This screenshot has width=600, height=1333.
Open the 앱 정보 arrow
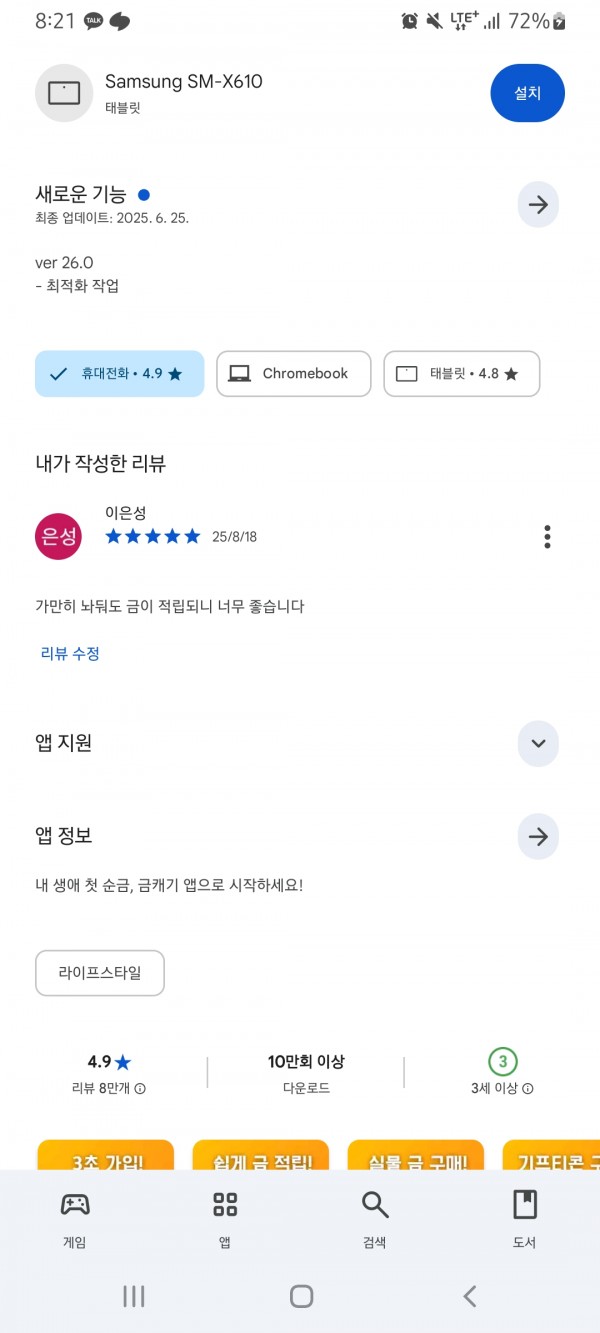[x=538, y=837]
